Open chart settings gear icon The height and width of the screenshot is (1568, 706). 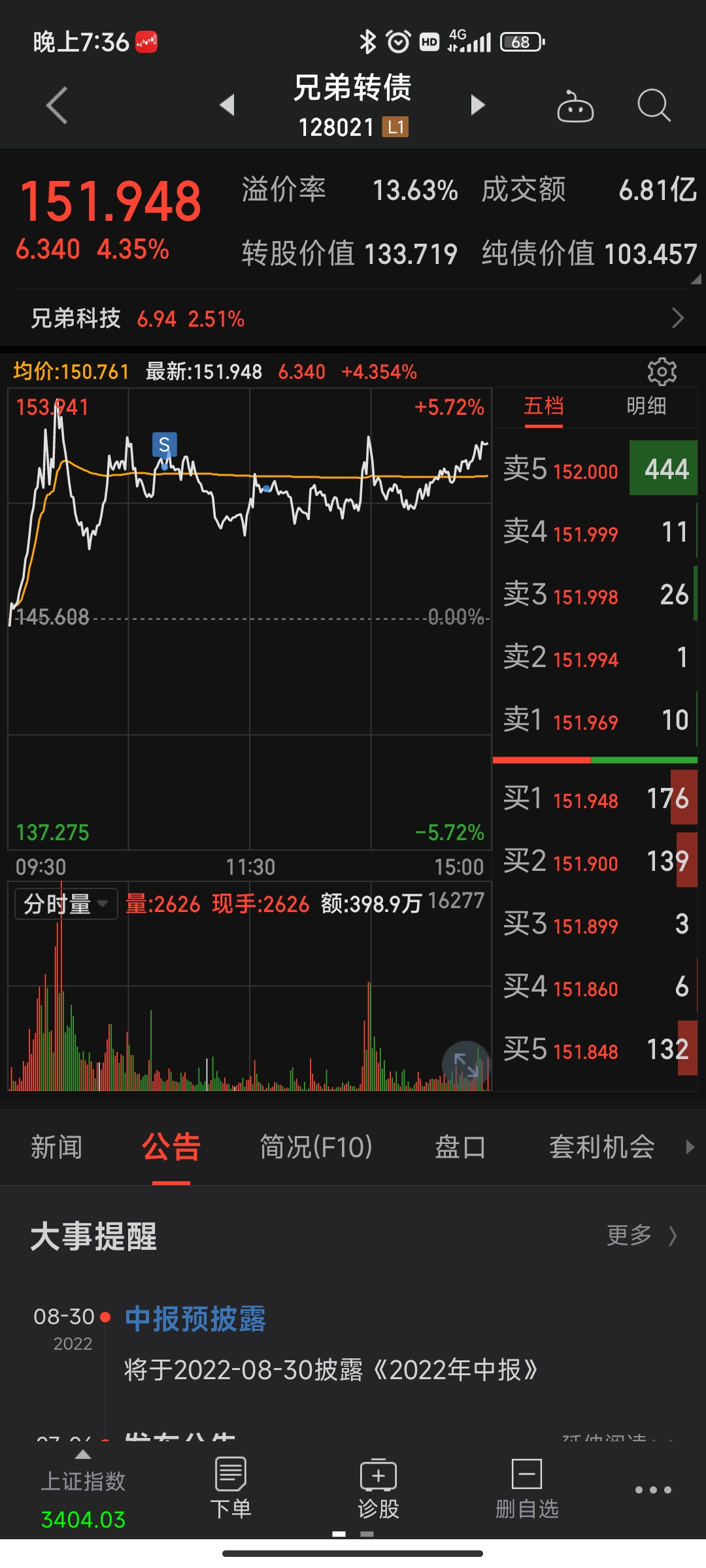point(662,372)
